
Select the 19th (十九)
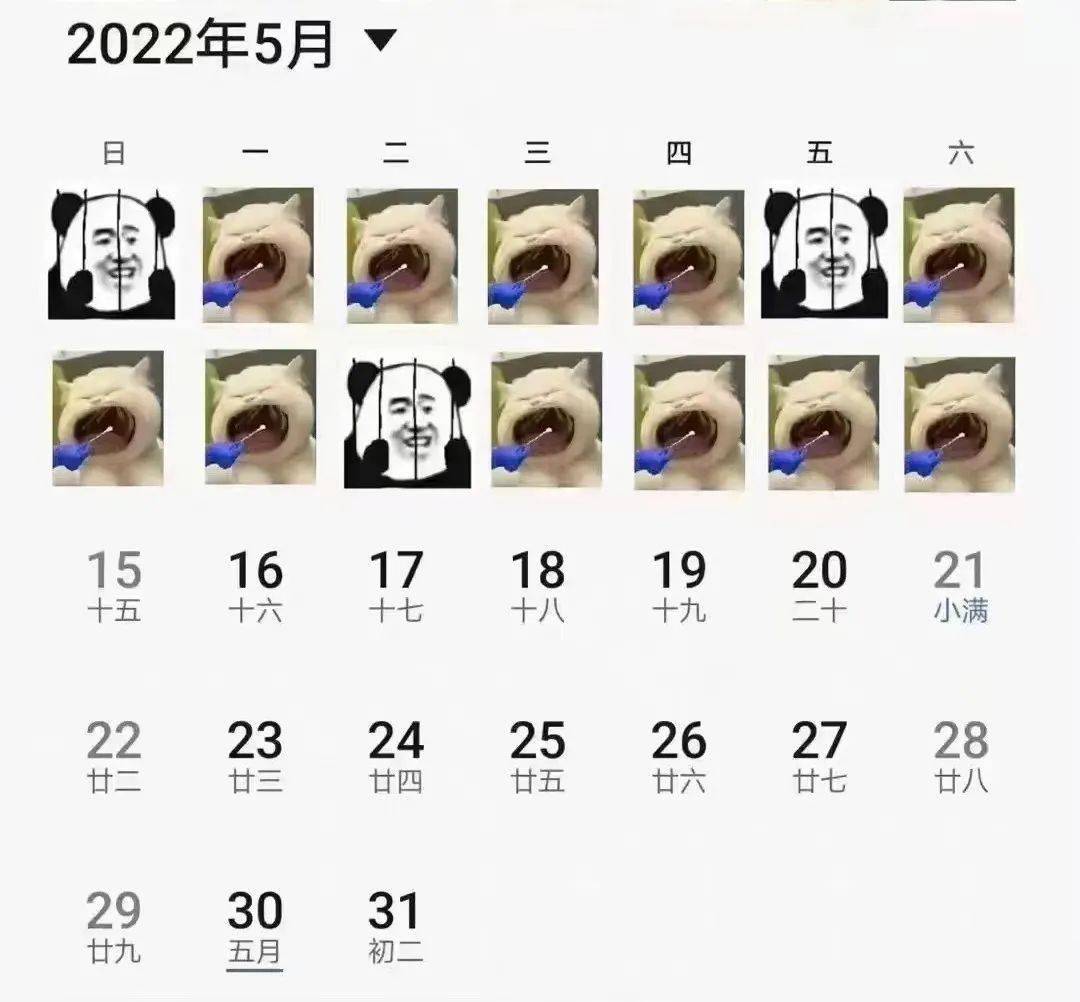pos(679,585)
